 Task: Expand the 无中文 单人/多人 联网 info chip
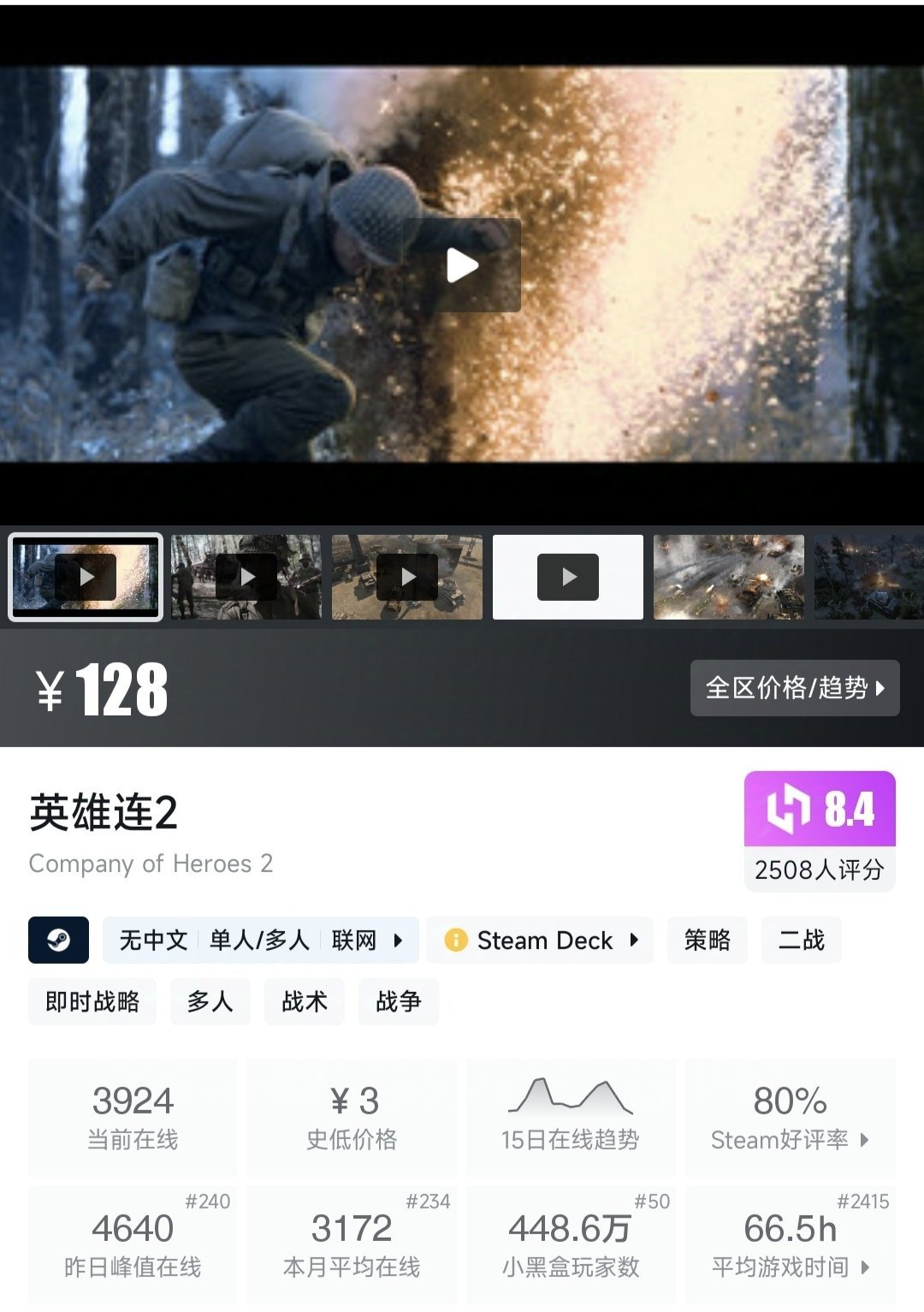pos(260,940)
